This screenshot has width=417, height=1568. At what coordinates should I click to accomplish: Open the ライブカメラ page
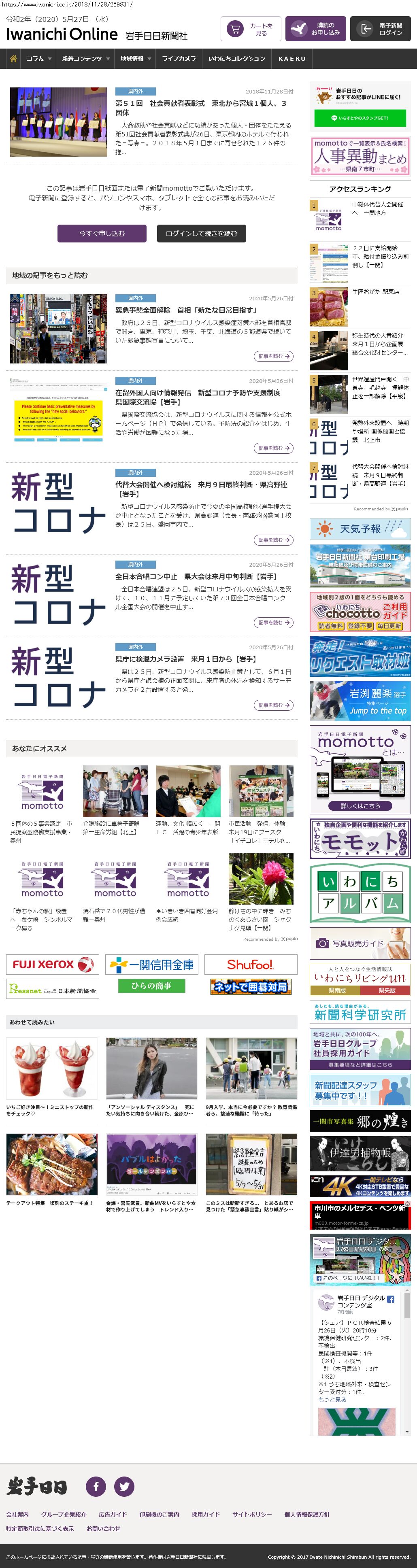[x=179, y=58]
